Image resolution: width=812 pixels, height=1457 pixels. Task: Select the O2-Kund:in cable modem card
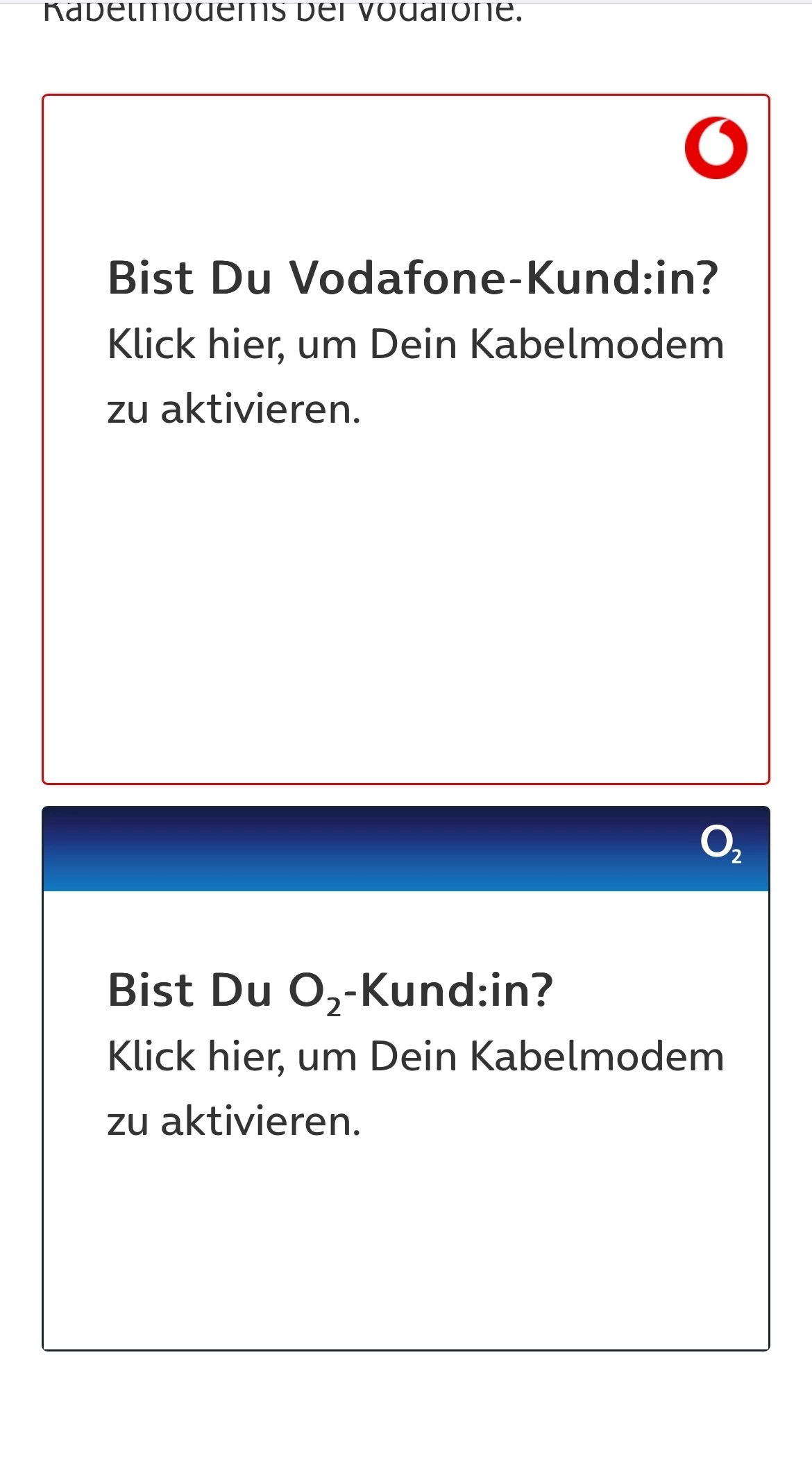click(x=406, y=1078)
